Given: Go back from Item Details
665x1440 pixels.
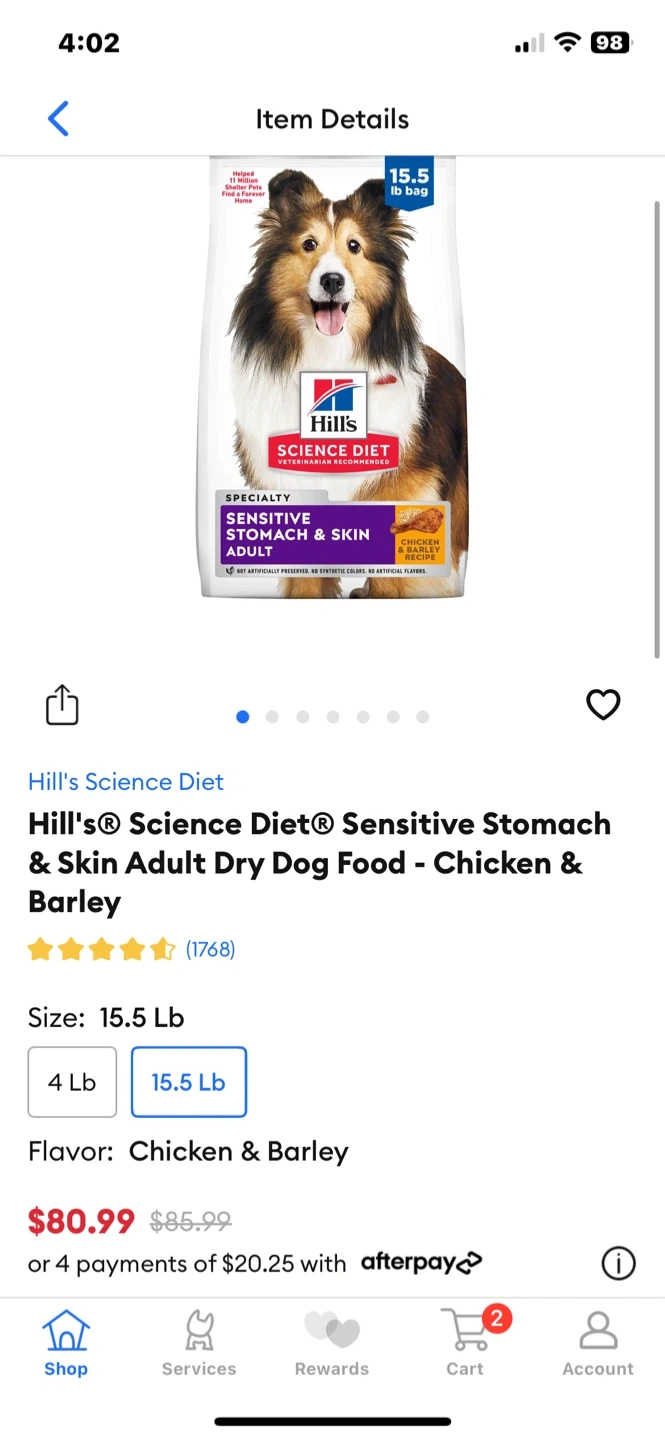Looking at the screenshot, I should coord(59,119).
